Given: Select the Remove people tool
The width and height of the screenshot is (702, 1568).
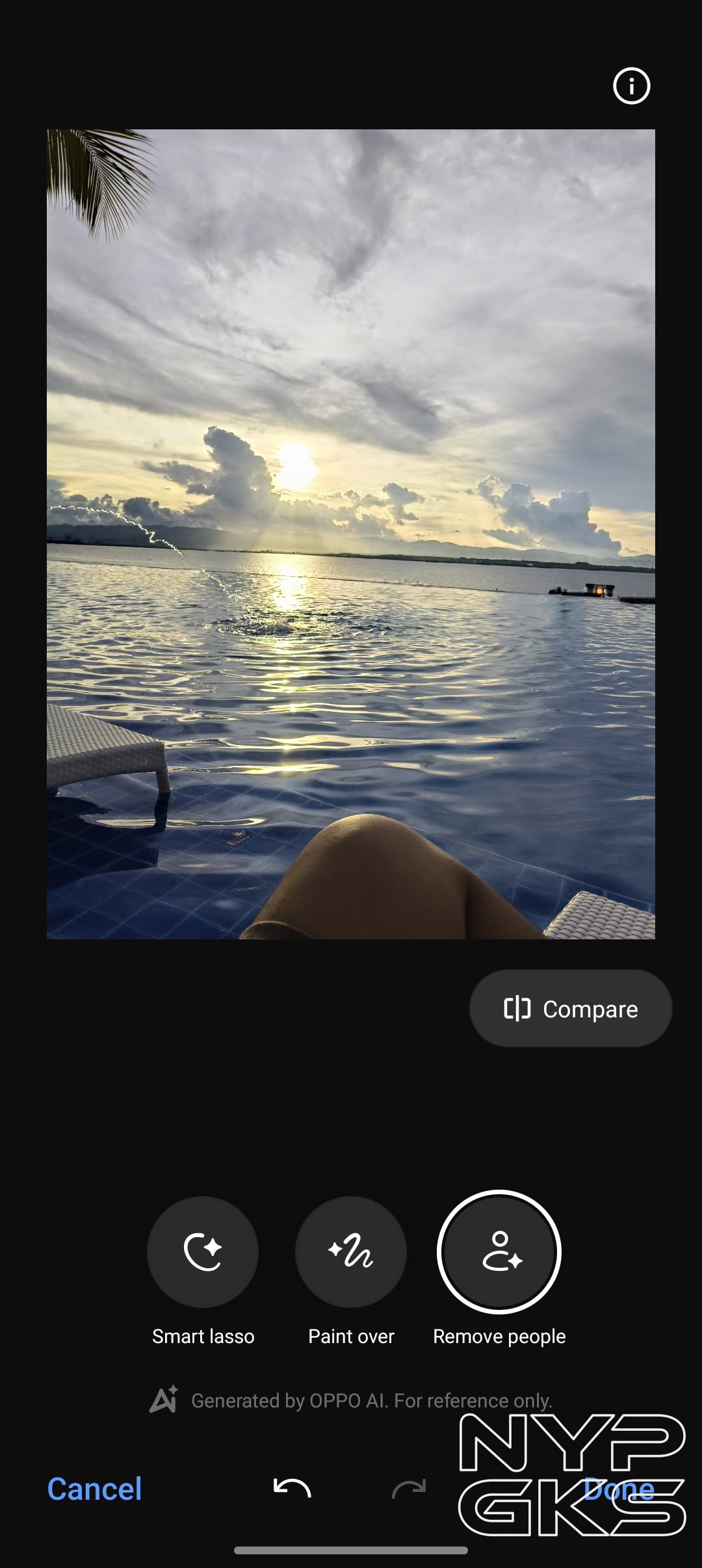Looking at the screenshot, I should tap(499, 1251).
